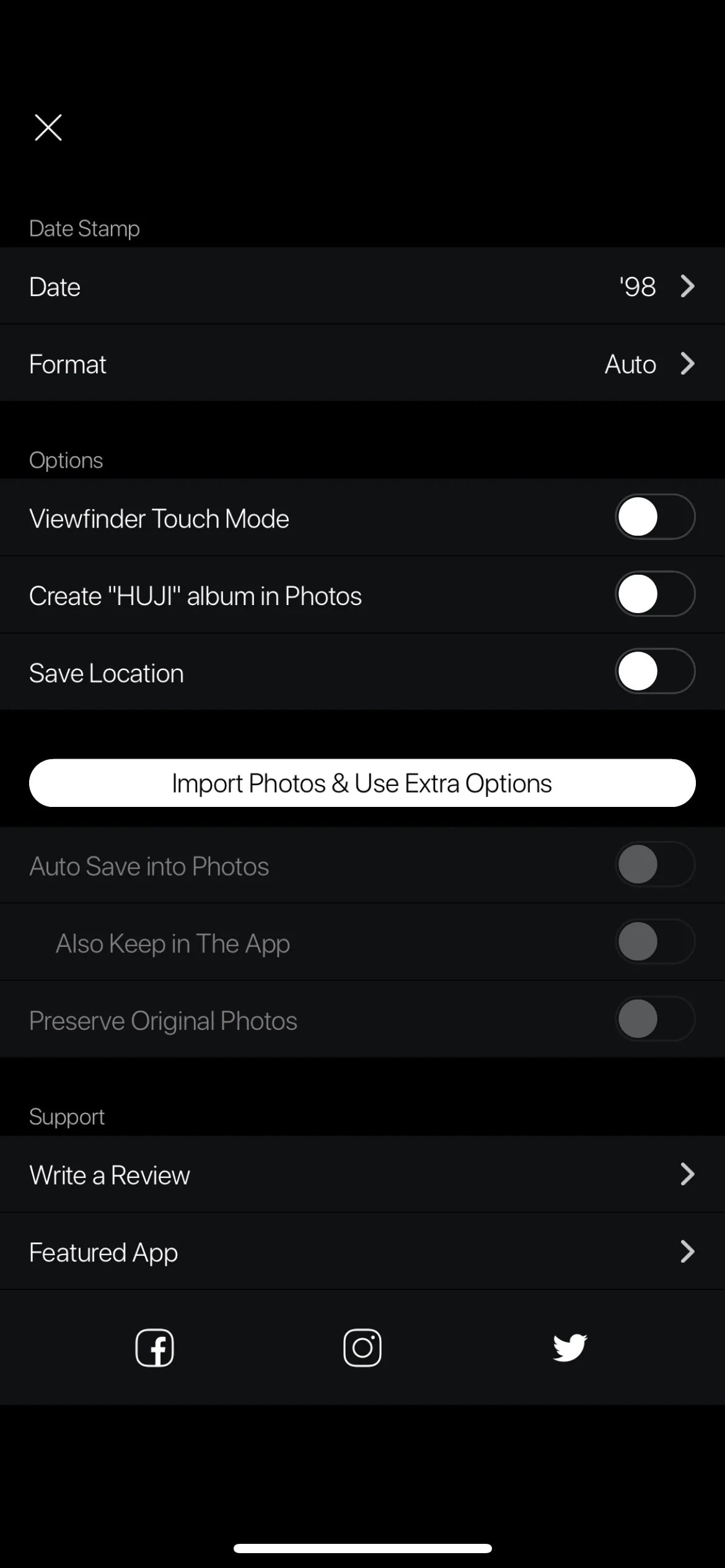This screenshot has width=725, height=1568.
Task: Enable Viewfinder Touch Mode
Action: tap(655, 518)
